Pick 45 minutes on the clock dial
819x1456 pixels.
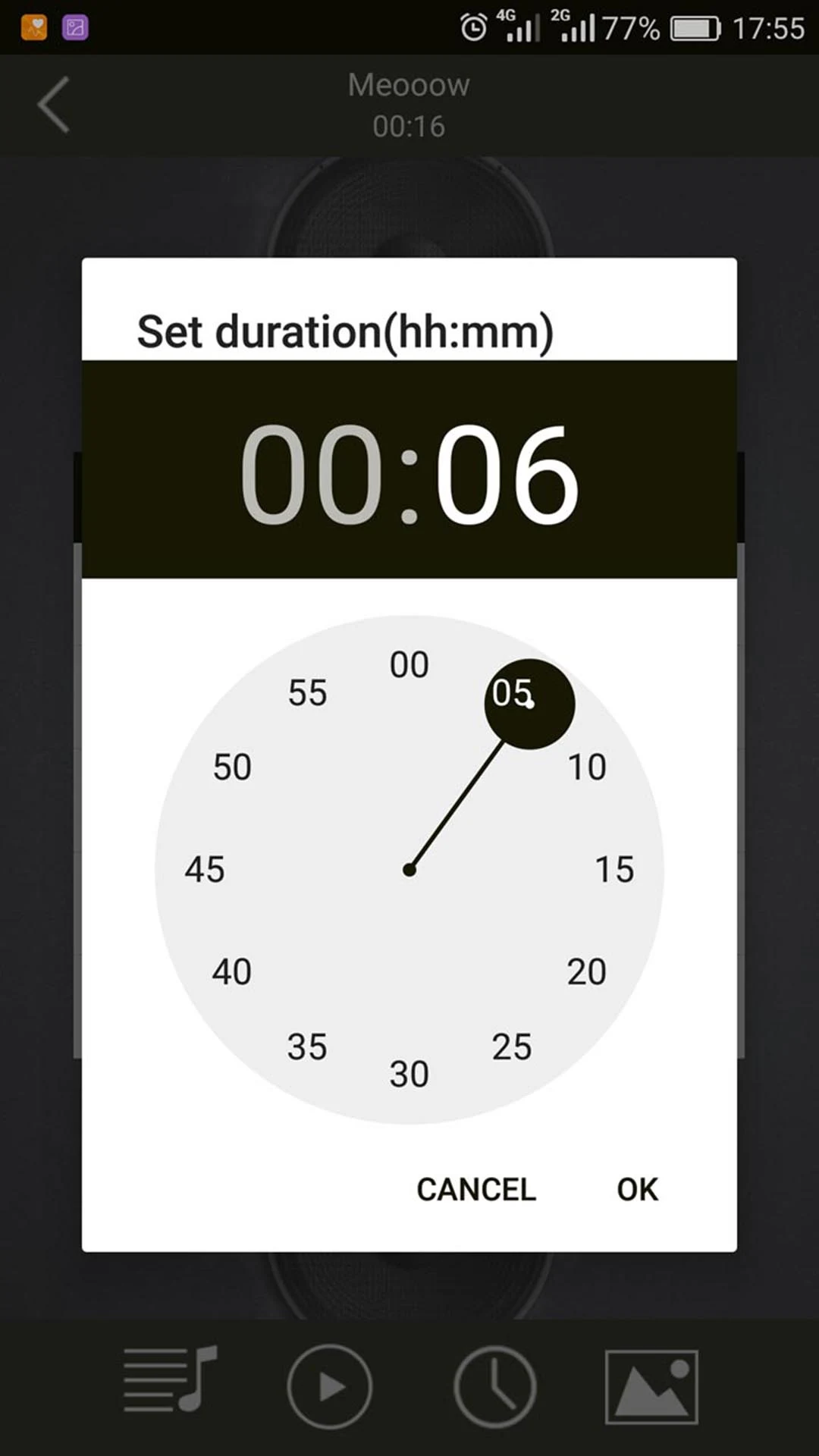(x=205, y=869)
